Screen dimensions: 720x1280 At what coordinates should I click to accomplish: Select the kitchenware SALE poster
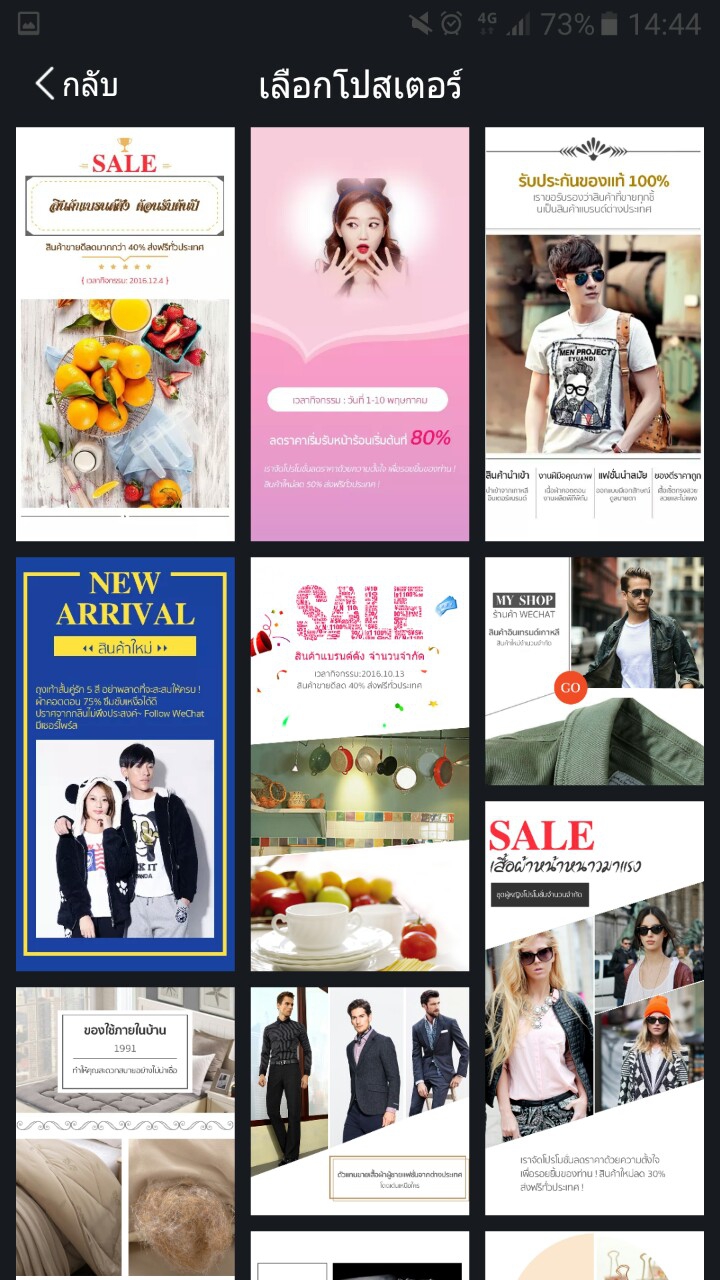[359, 764]
